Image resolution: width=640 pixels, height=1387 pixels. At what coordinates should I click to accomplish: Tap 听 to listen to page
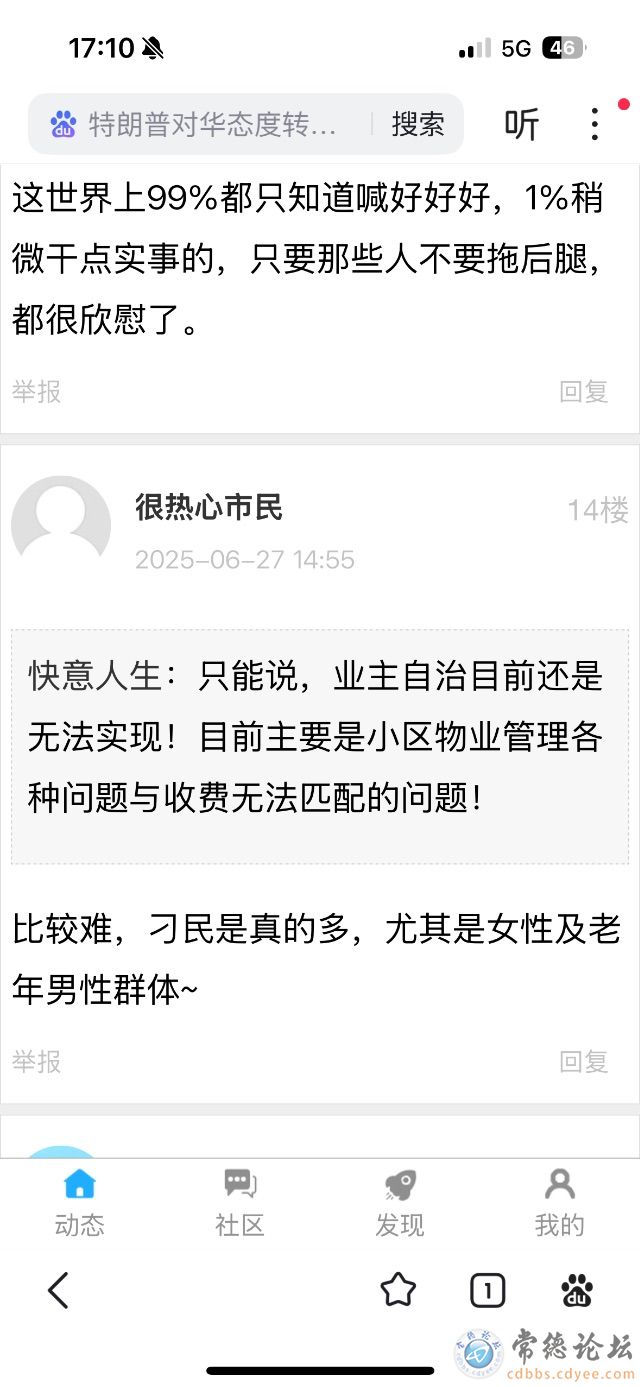521,125
